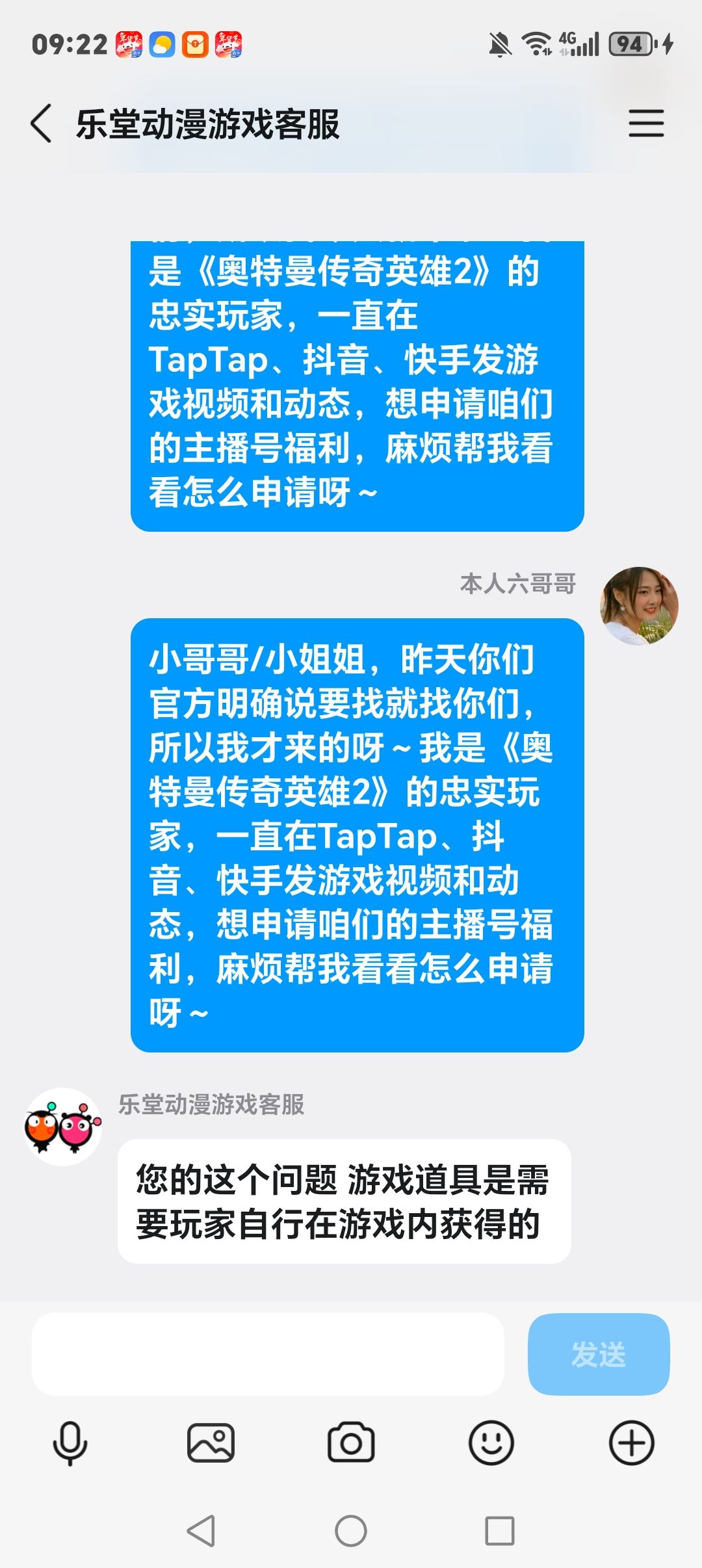The height and width of the screenshot is (1568, 702).
Task: Go back from the customer service chat
Action: click(x=41, y=124)
